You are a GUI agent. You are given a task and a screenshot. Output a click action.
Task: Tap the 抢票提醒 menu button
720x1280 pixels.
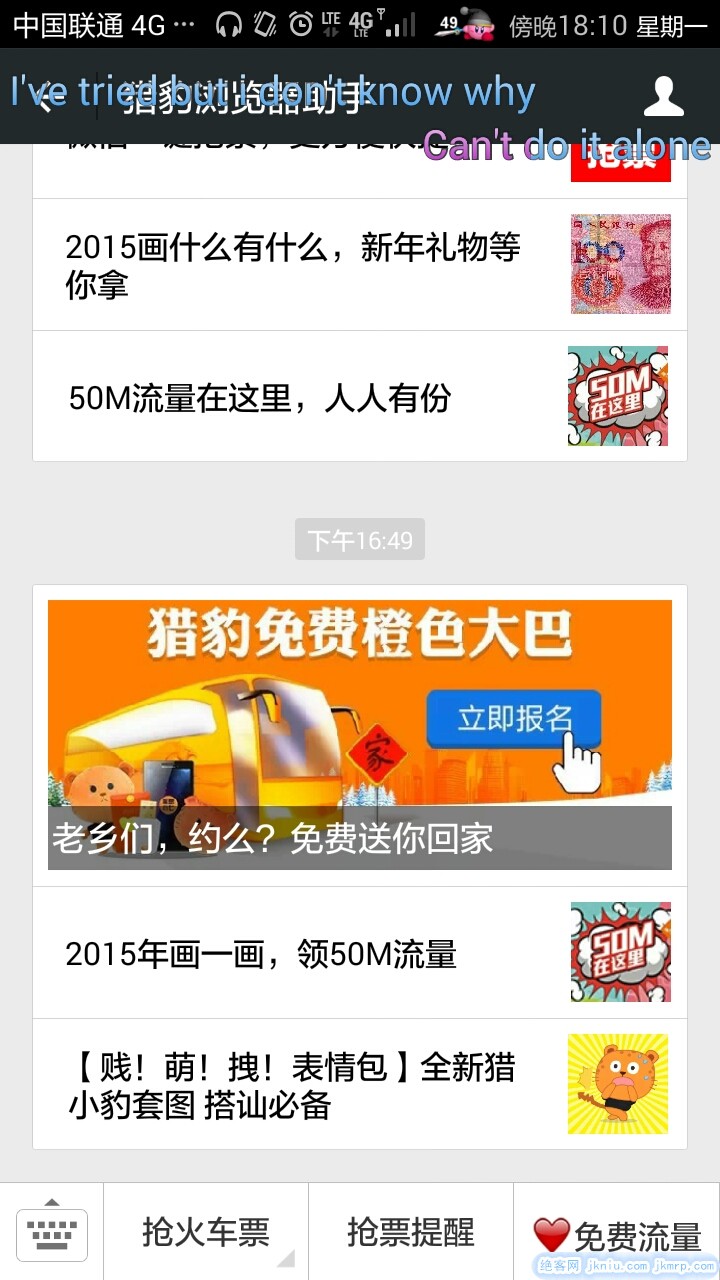pyautogui.click(x=411, y=1232)
